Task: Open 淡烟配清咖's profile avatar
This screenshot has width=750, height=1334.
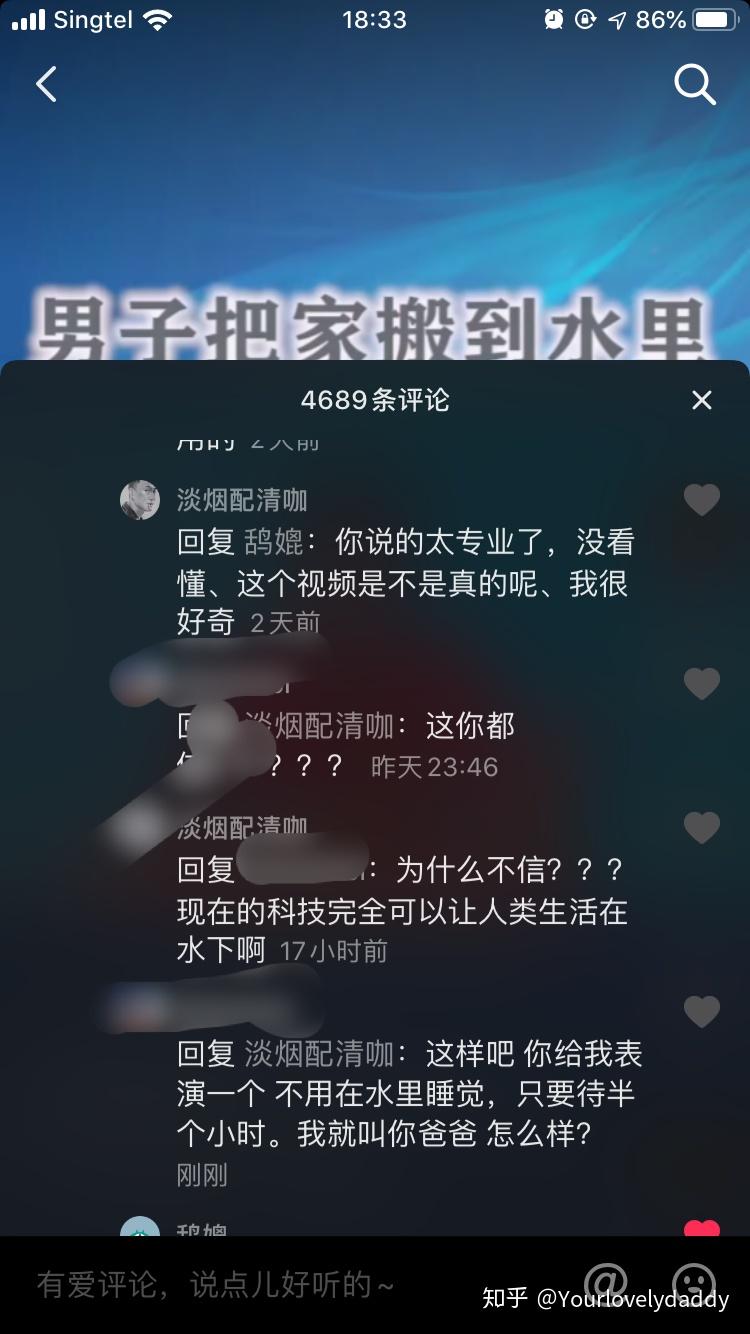Action: coord(140,499)
